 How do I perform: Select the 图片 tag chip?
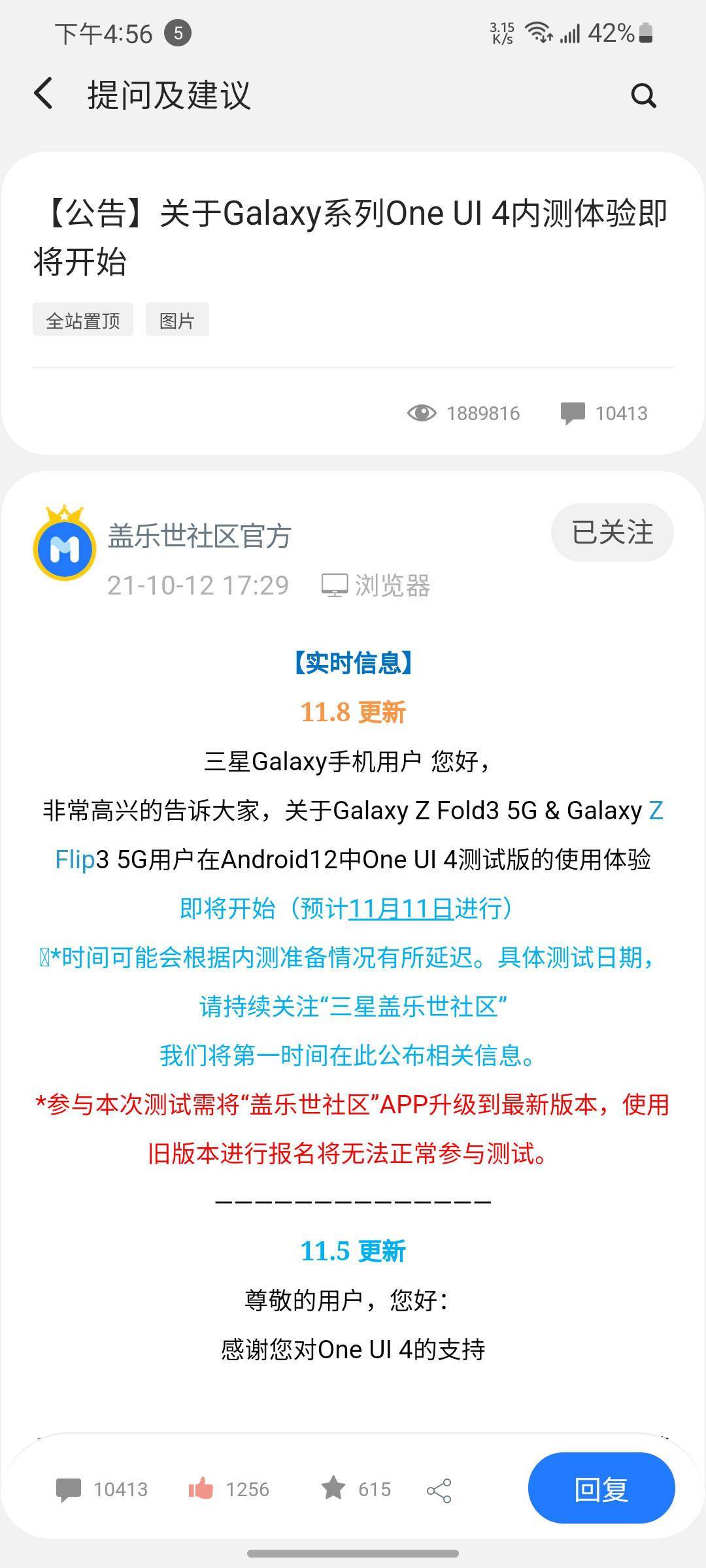[177, 320]
